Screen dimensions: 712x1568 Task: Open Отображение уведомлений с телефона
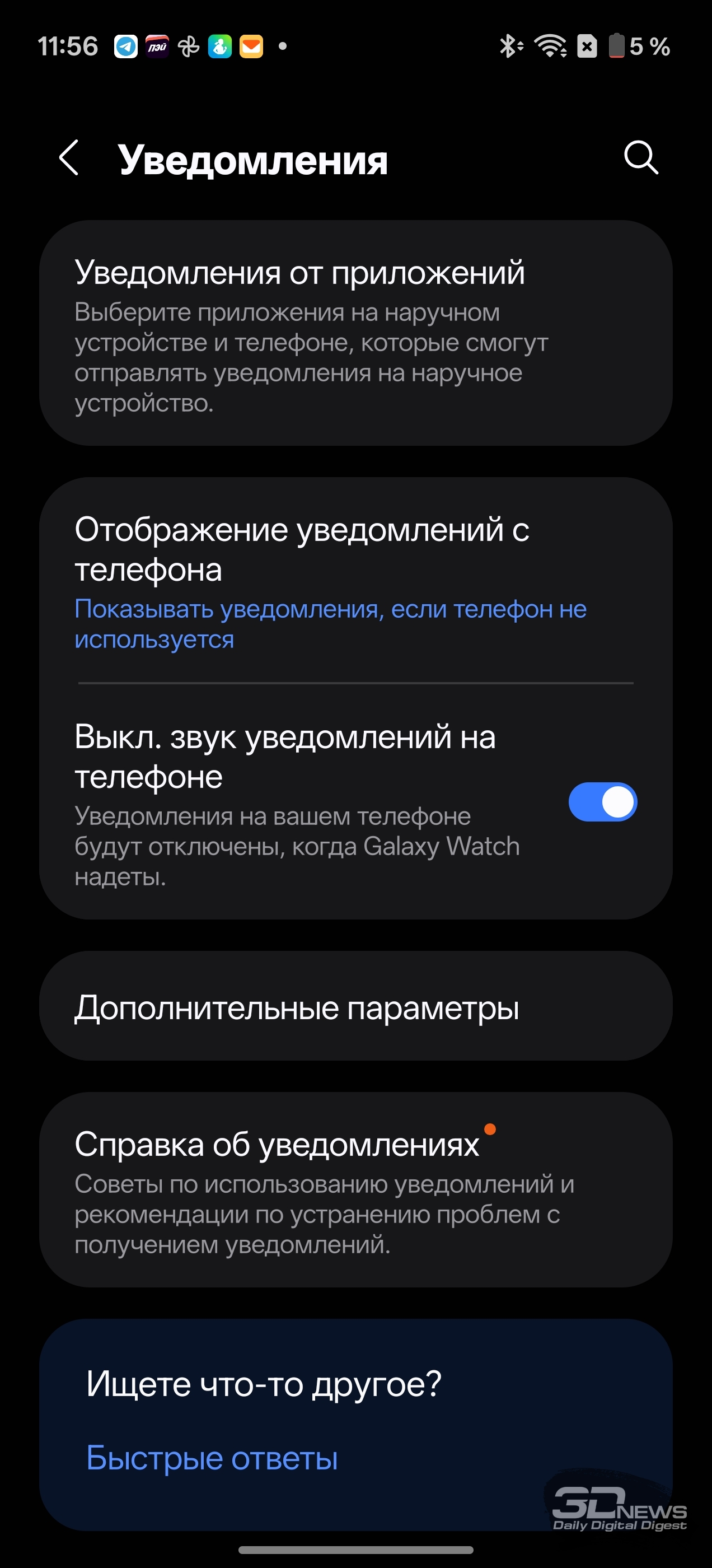pyautogui.click(x=355, y=581)
